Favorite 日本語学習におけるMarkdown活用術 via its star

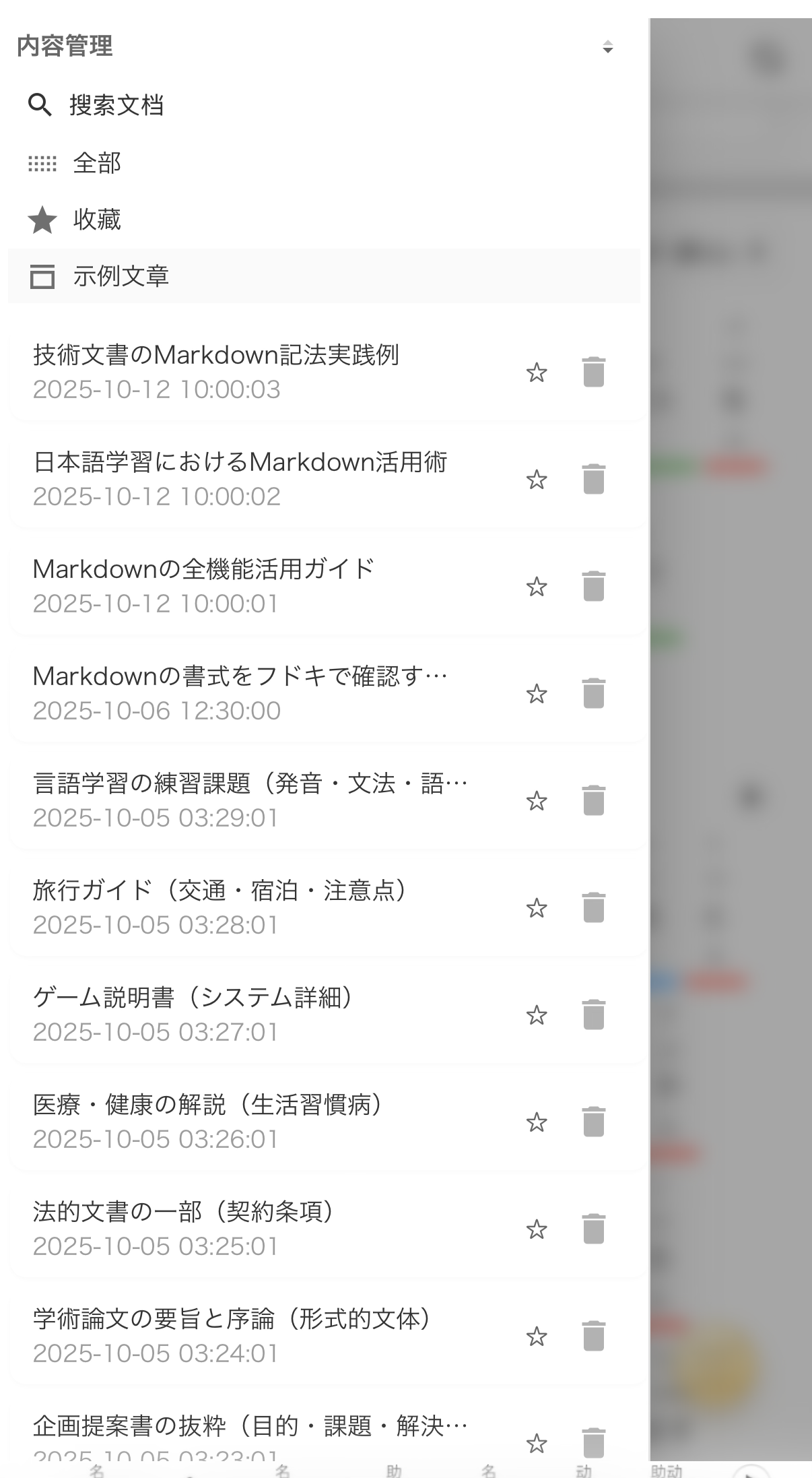coord(537,479)
